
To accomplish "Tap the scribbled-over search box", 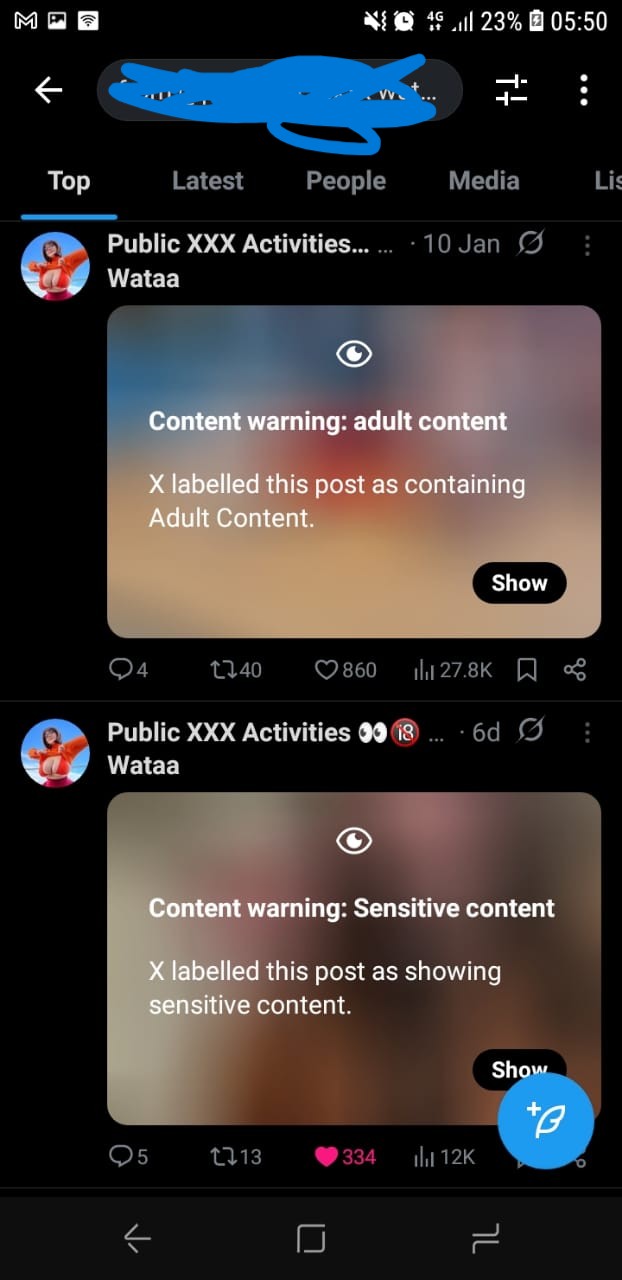I will point(279,91).
